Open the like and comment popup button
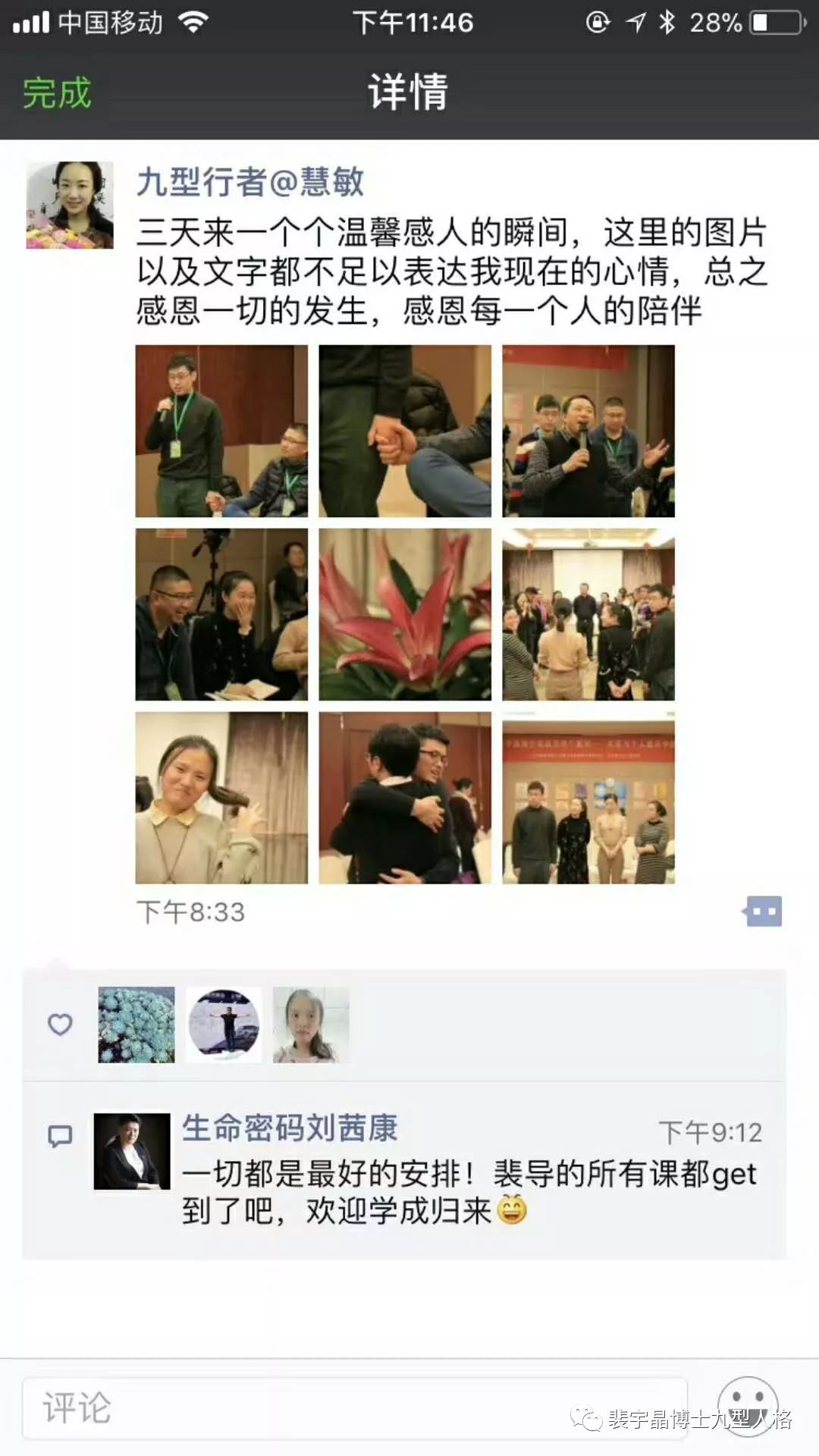Viewport: 819px width, 1456px height. (x=763, y=912)
